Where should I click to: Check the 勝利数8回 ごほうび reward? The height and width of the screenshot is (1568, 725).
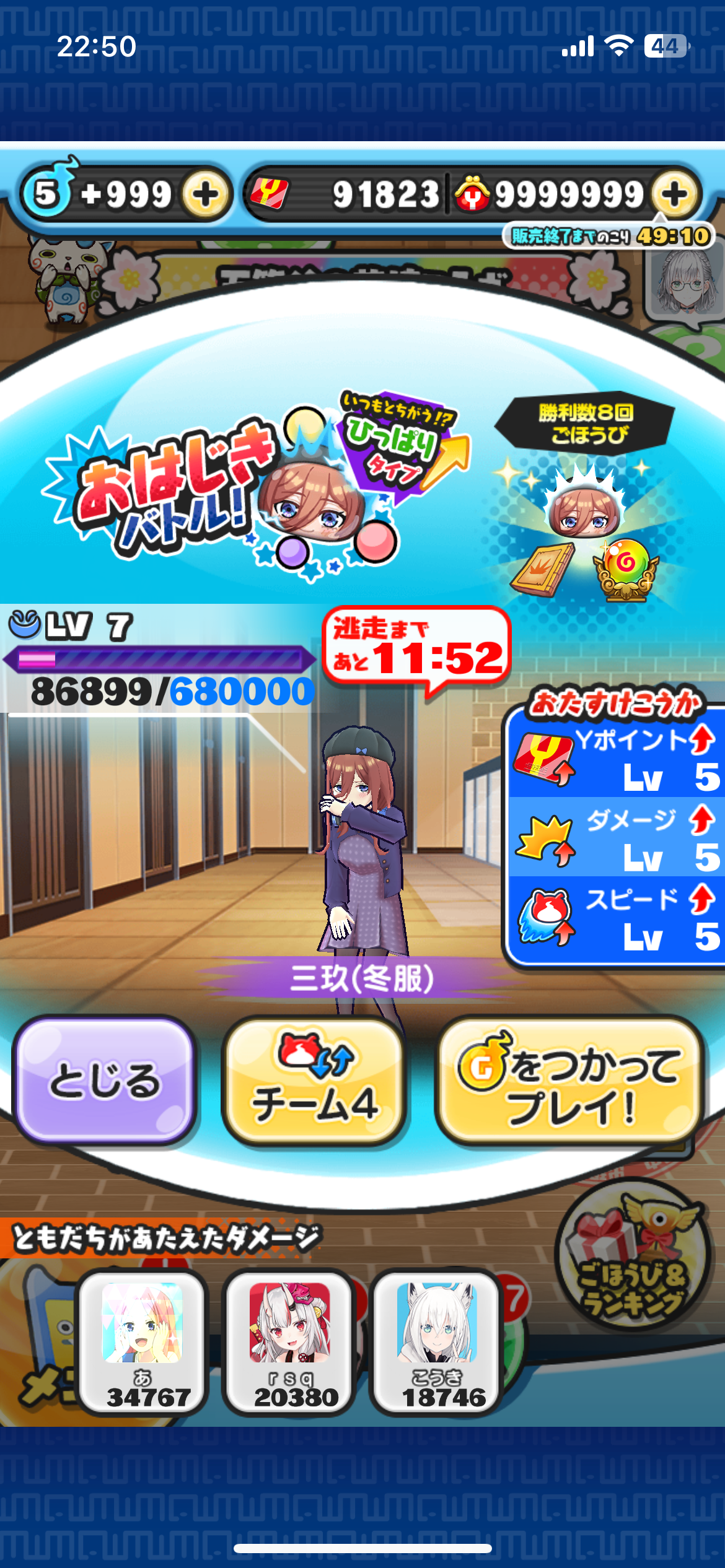(x=582, y=502)
